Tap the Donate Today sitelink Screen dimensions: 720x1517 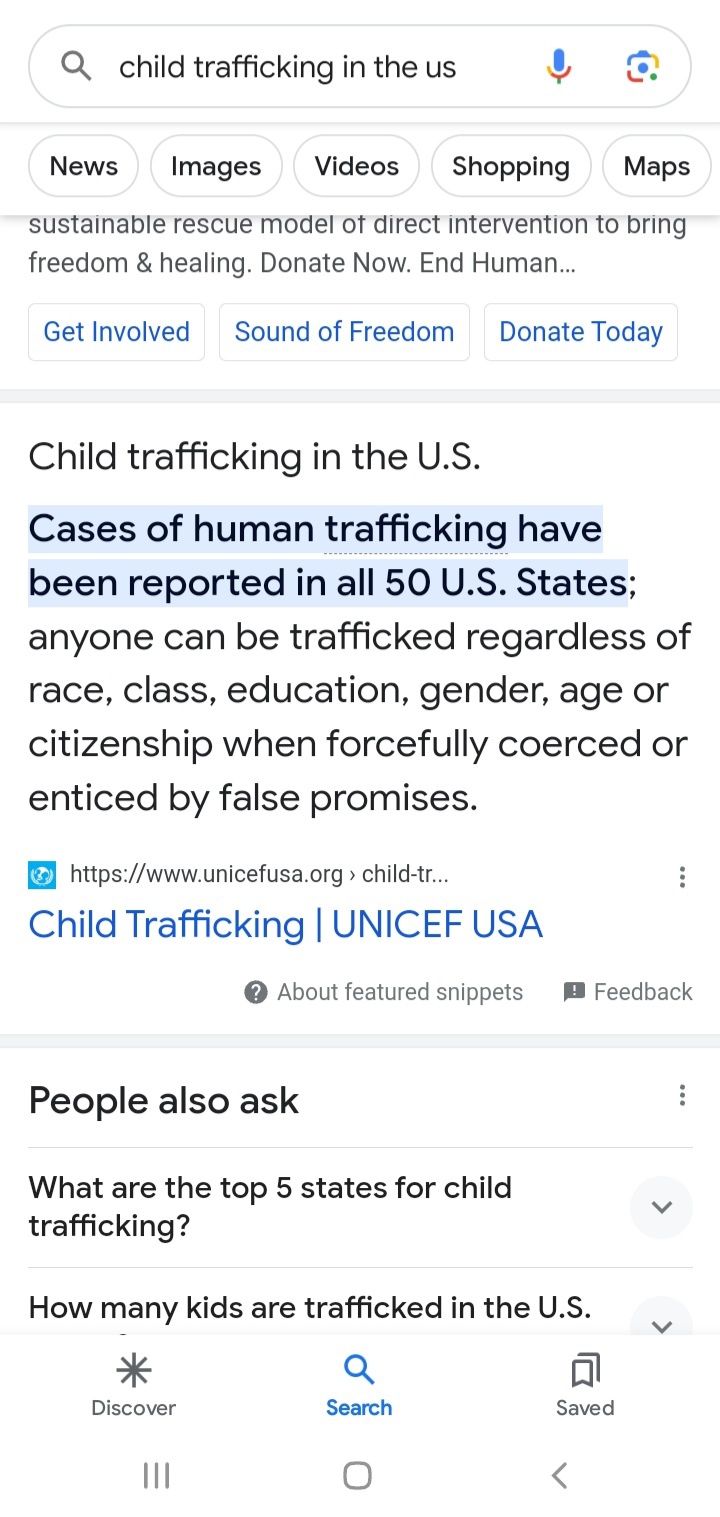pos(581,332)
